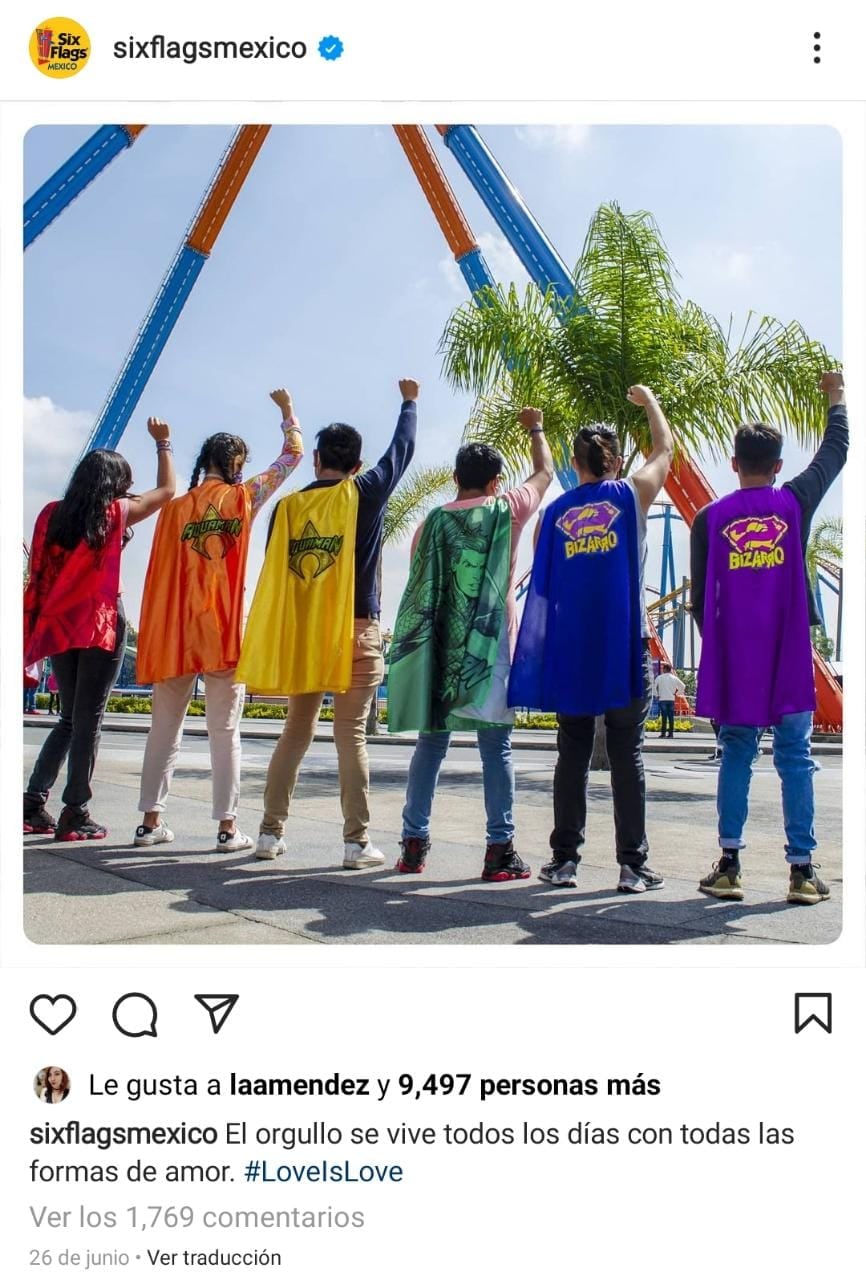The height and width of the screenshot is (1280, 866).
Task: Open comments with the speech bubble icon
Action: click(x=135, y=1014)
